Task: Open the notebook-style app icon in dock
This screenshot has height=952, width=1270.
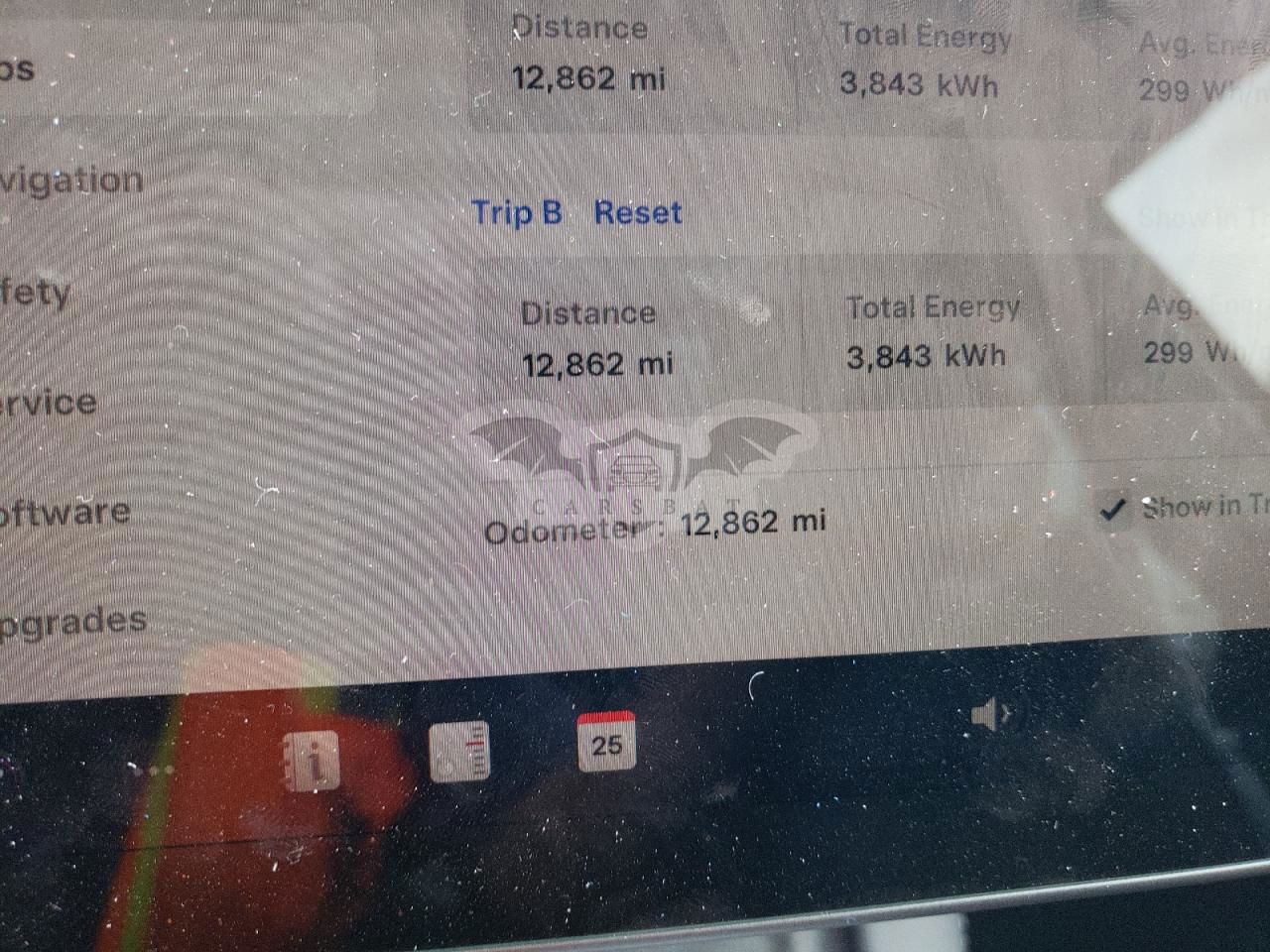Action: click(x=459, y=752)
